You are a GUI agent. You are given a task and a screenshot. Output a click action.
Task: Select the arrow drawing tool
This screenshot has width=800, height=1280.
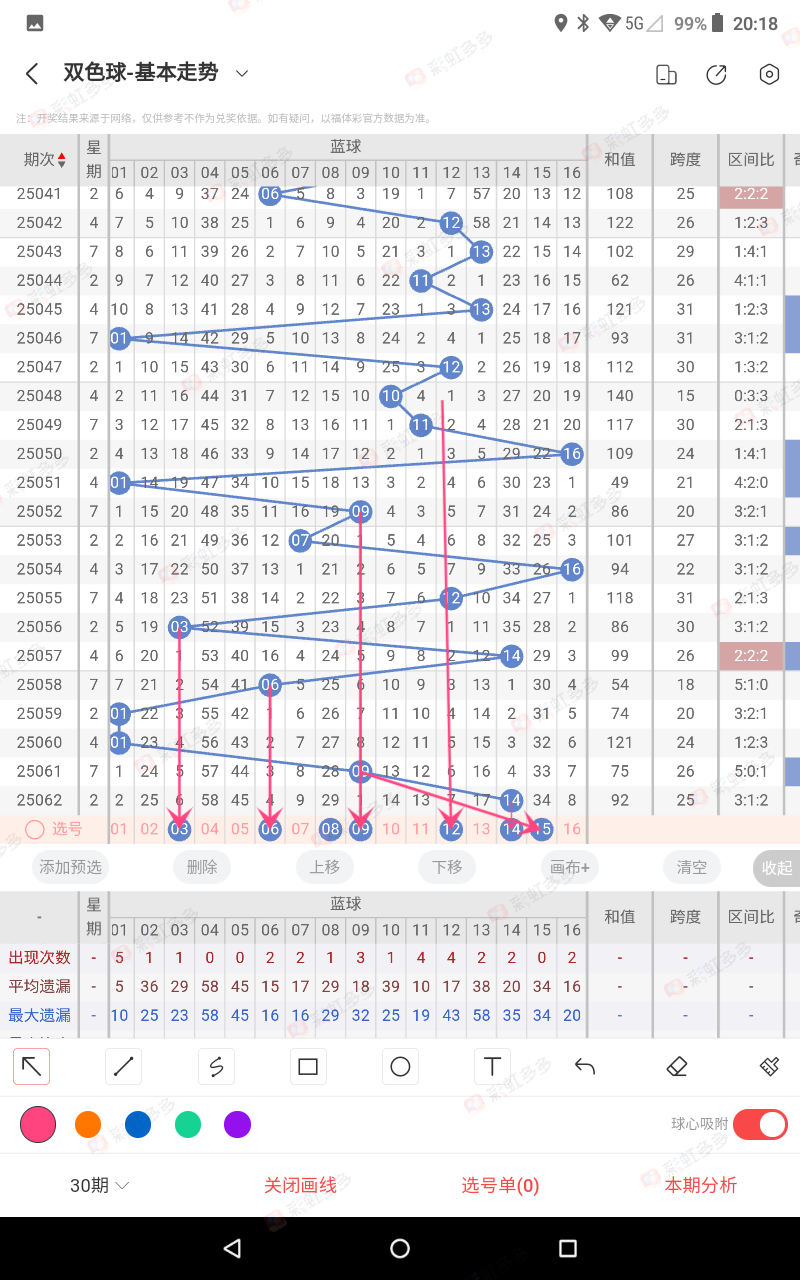coord(32,1067)
